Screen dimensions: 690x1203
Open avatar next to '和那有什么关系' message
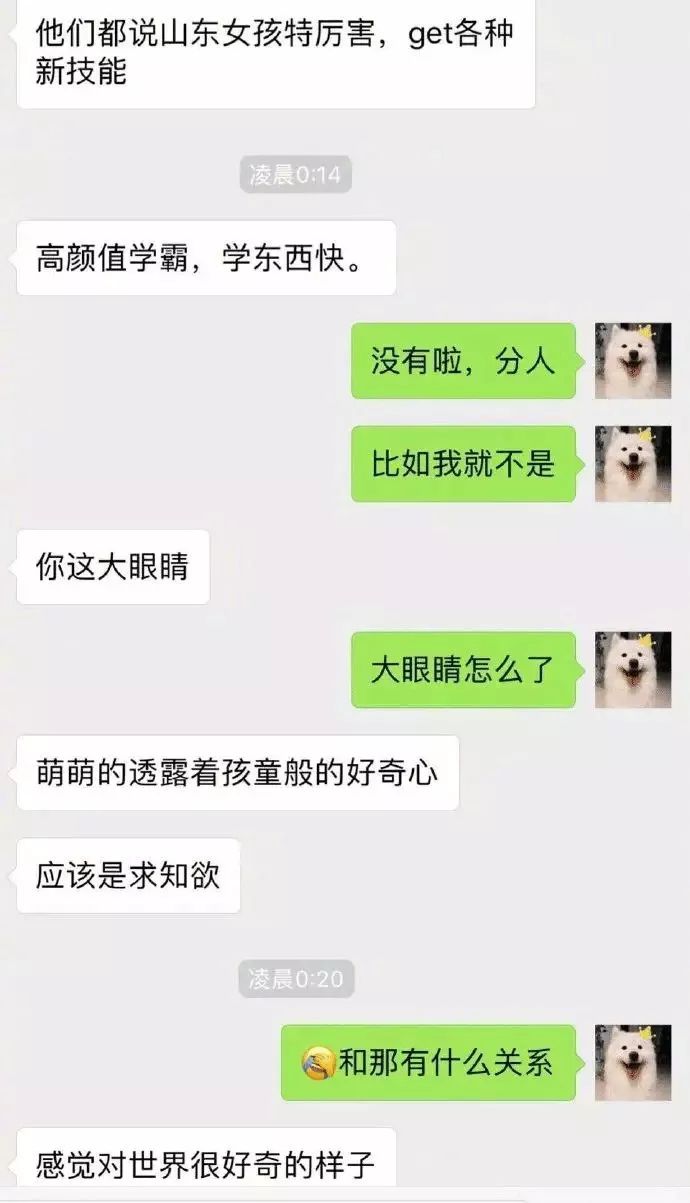(x=632, y=1062)
